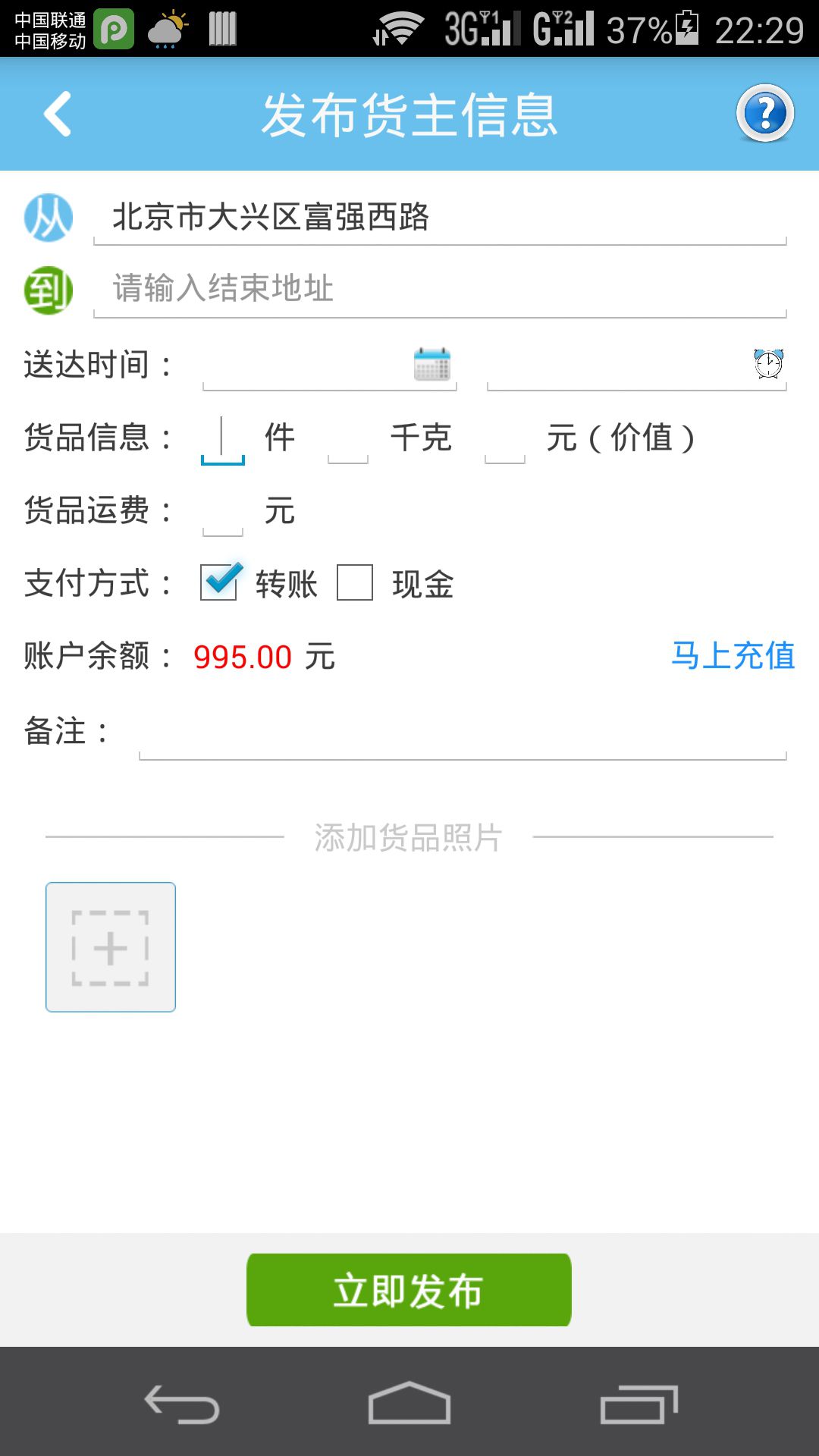Select the weight in 千克 field

point(348,440)
